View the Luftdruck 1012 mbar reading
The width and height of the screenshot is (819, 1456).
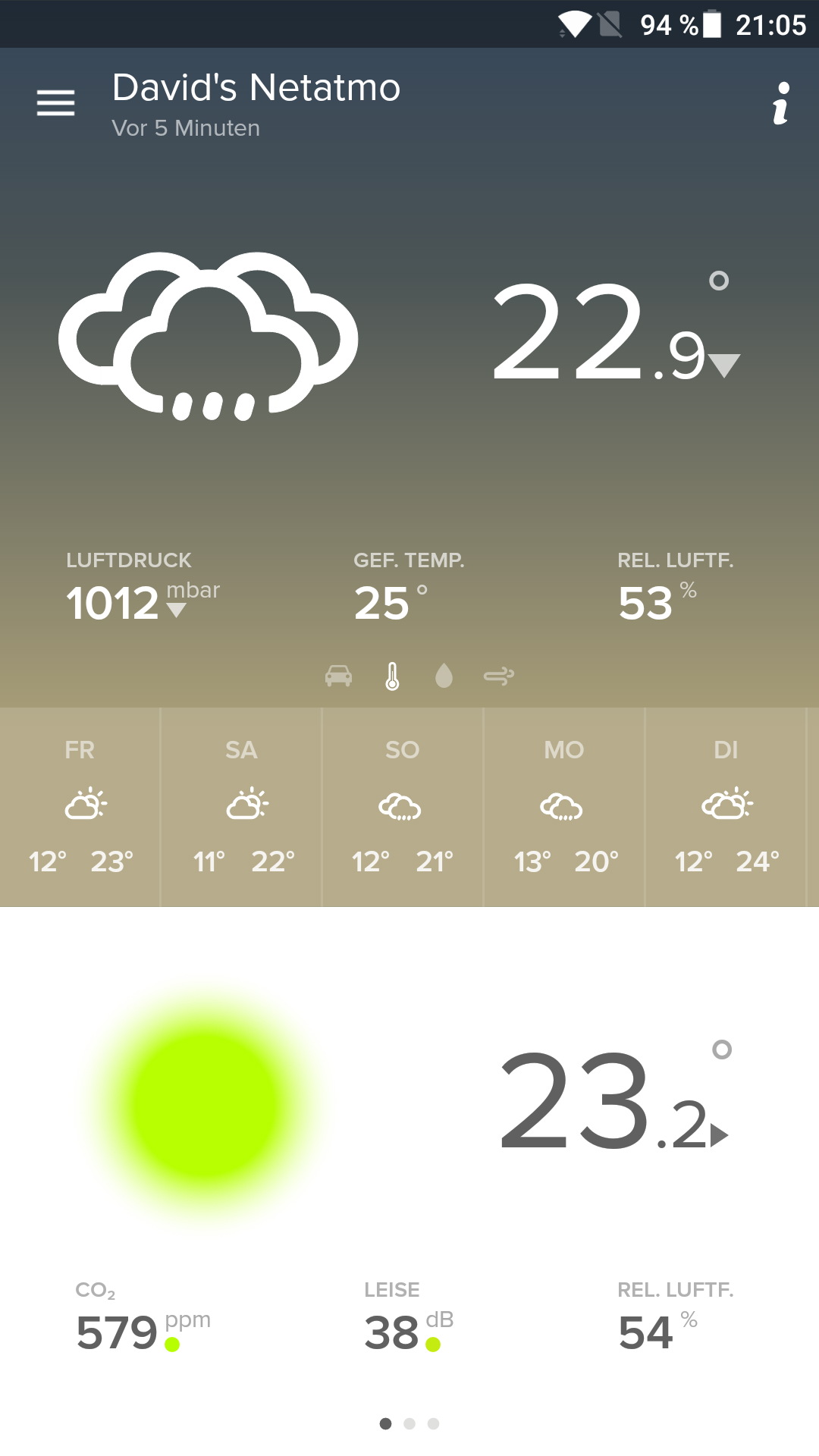[x=143, y=588]
